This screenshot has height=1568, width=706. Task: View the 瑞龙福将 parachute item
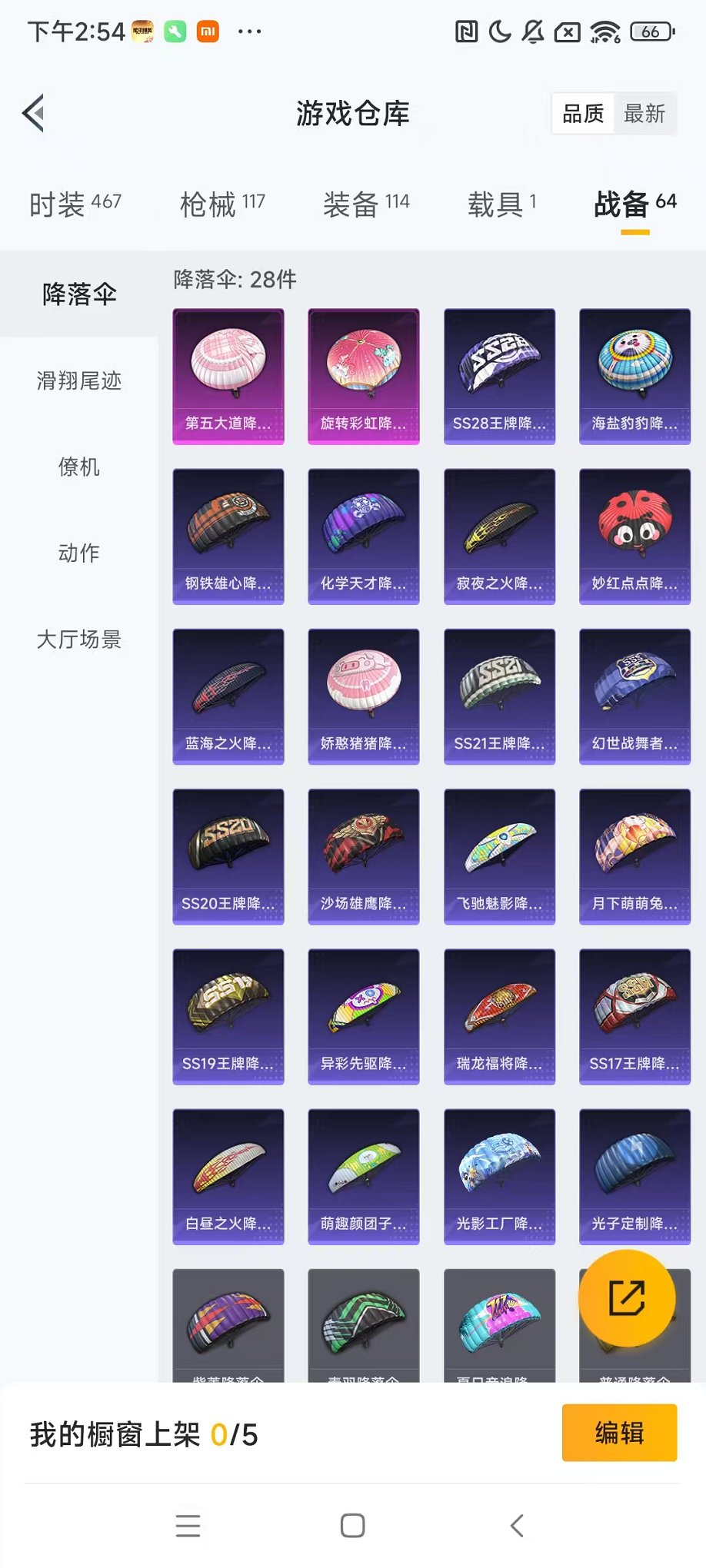point(499,1016)
